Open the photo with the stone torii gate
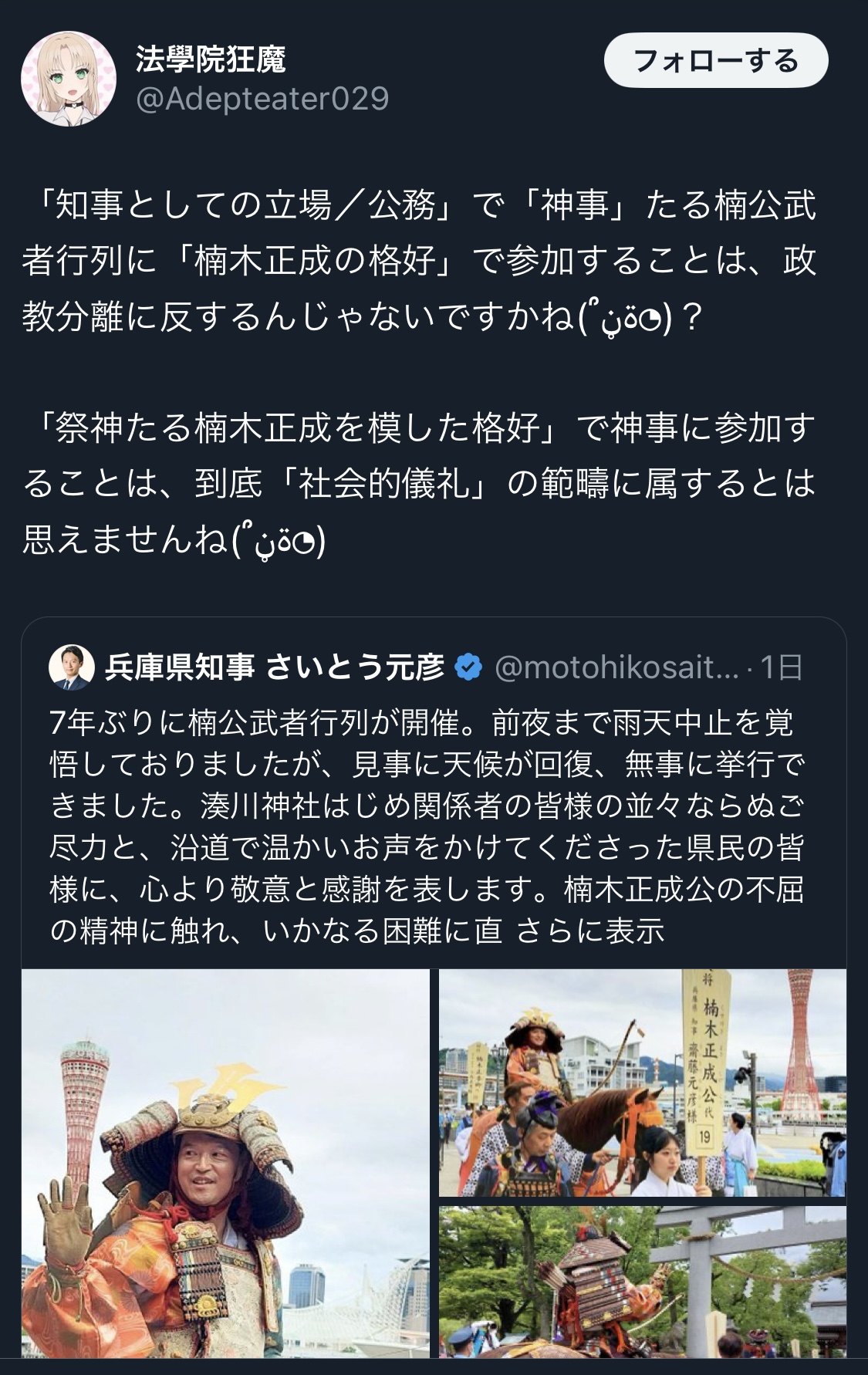The height and width of the screenshot is (1375, 868). [642, 1282]
